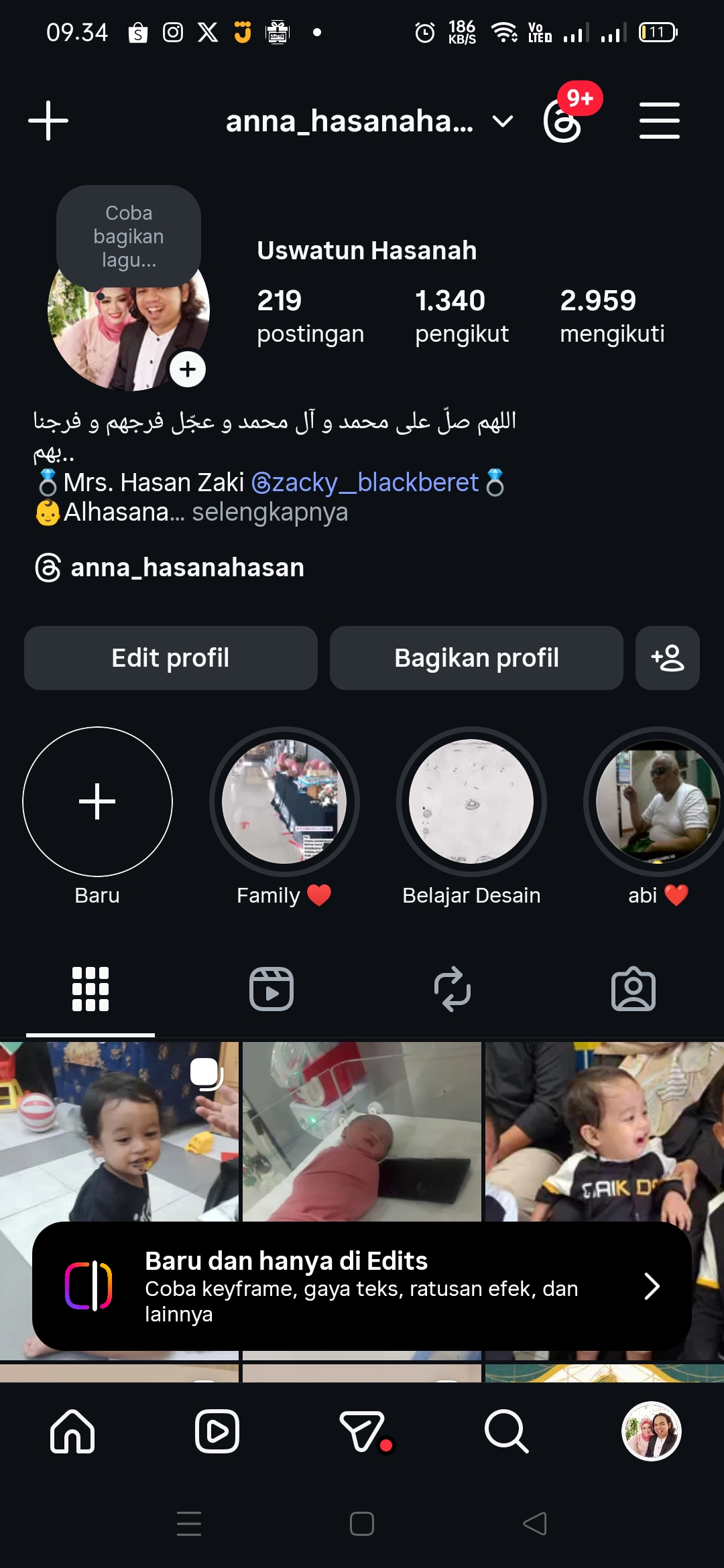This screenshot has width=724, height=1568.
Task: Switch to the Reels tab
Action: pyautogui.click(x=271, y=989)
